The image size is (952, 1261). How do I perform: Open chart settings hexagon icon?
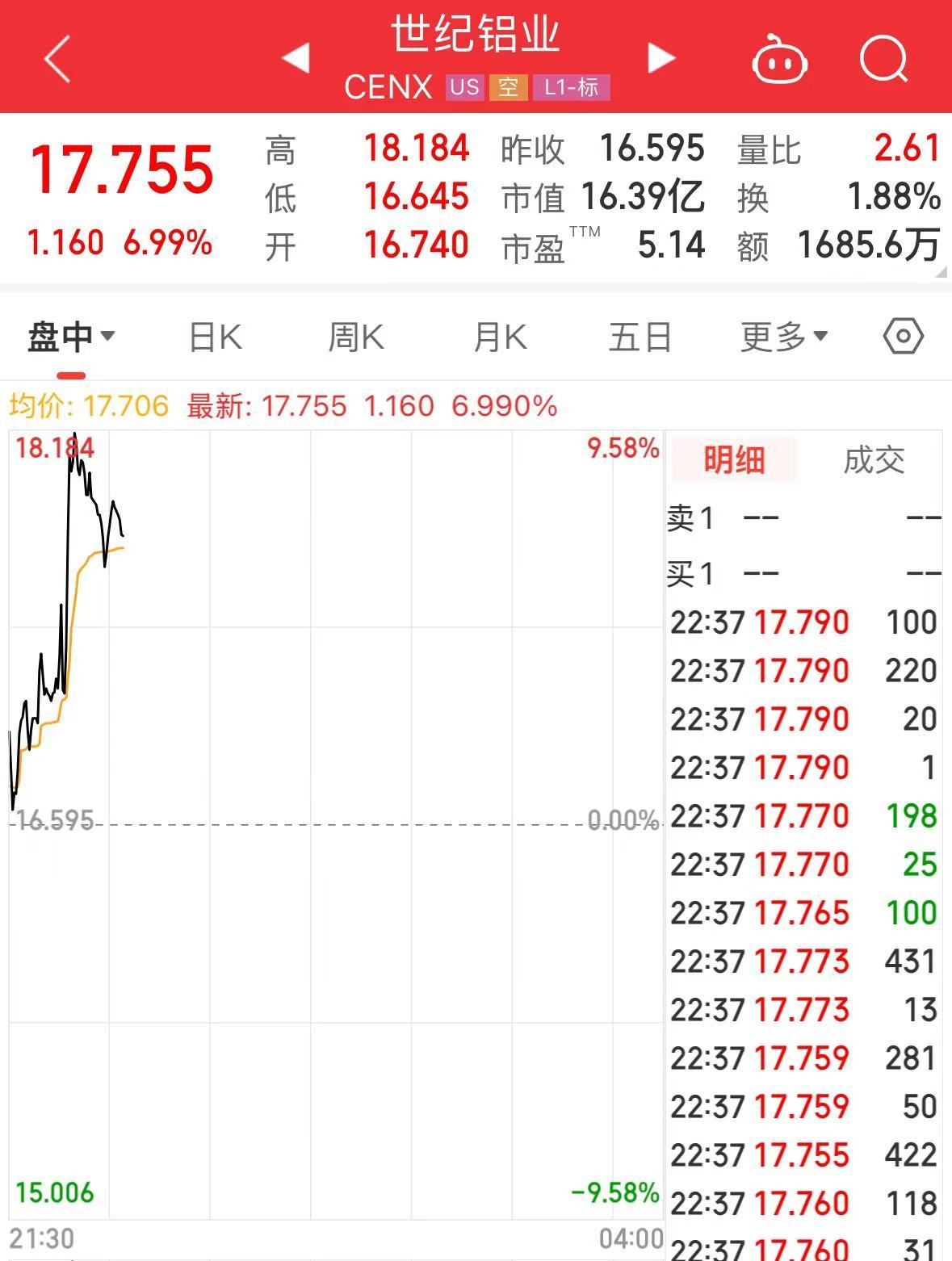pos(903,337)
